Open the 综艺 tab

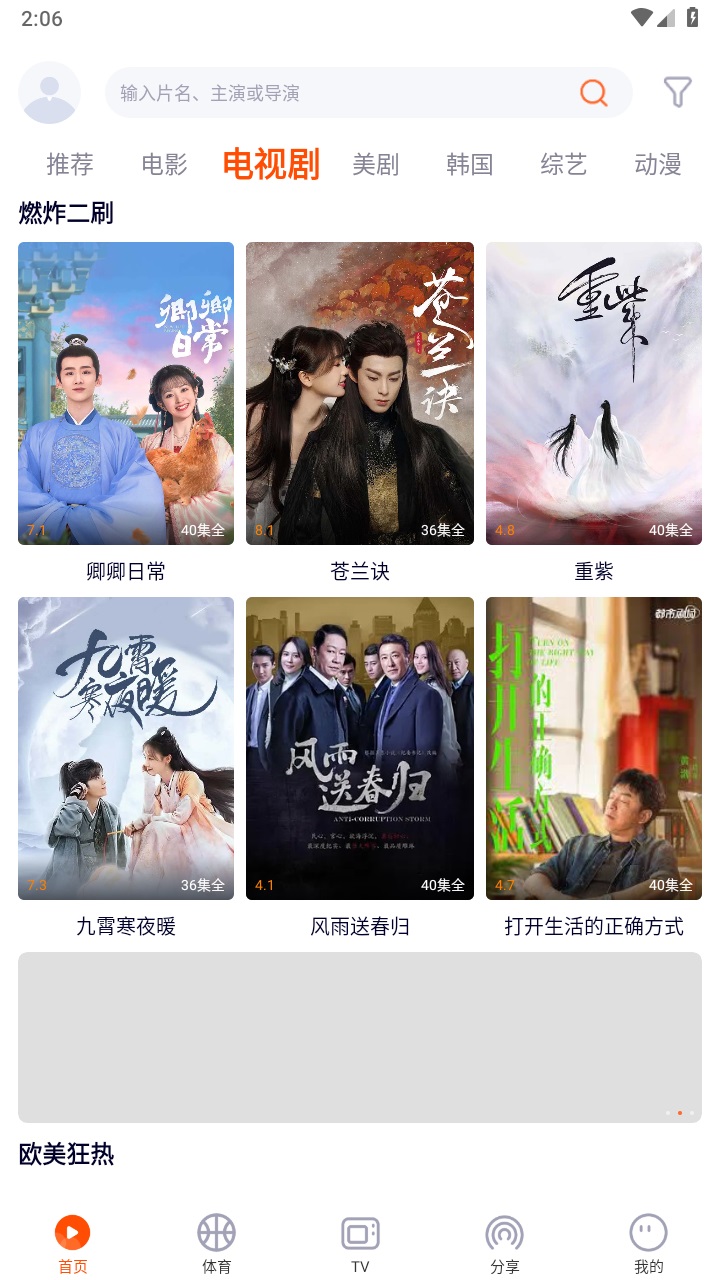tap(564, 164)
